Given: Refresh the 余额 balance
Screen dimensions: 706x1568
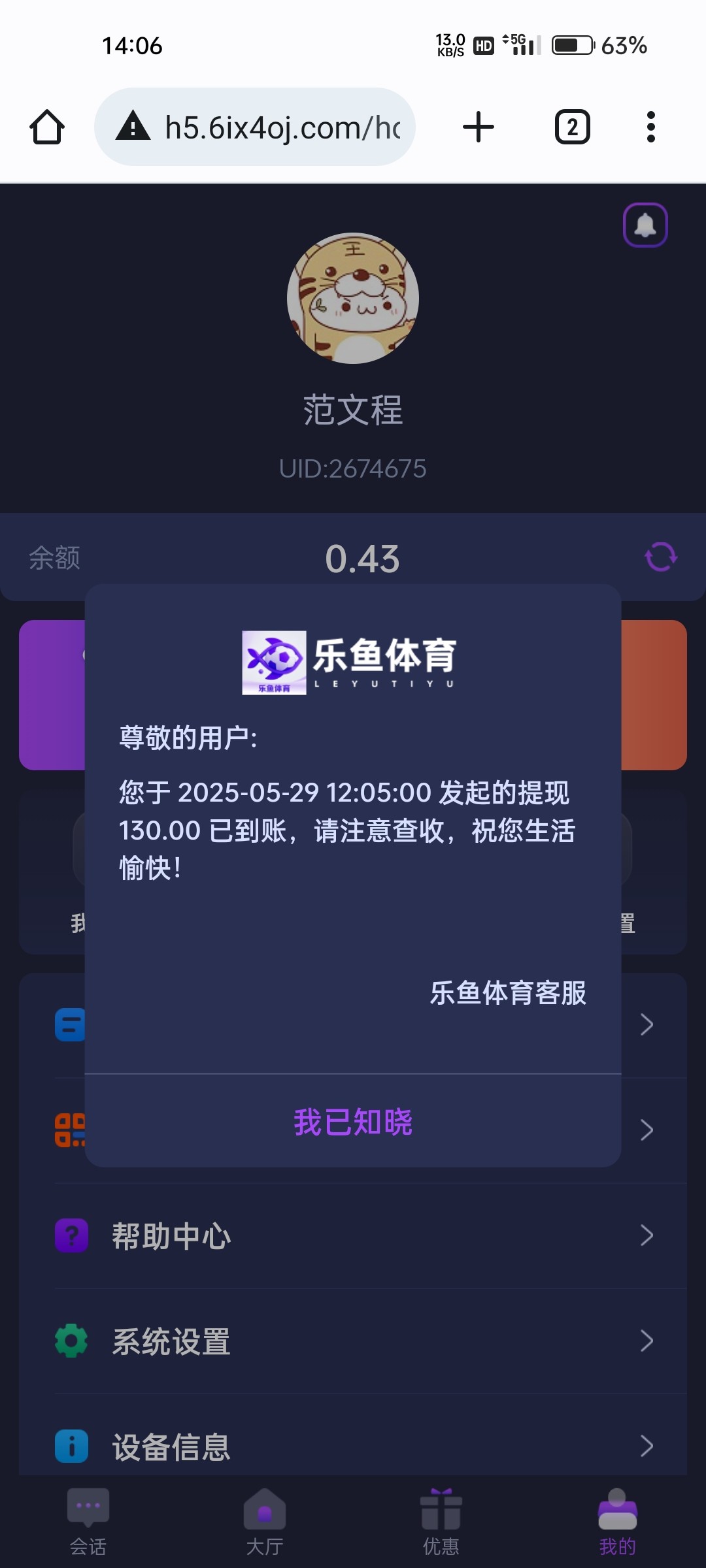Looking at the screenshot, I should 661,557.
